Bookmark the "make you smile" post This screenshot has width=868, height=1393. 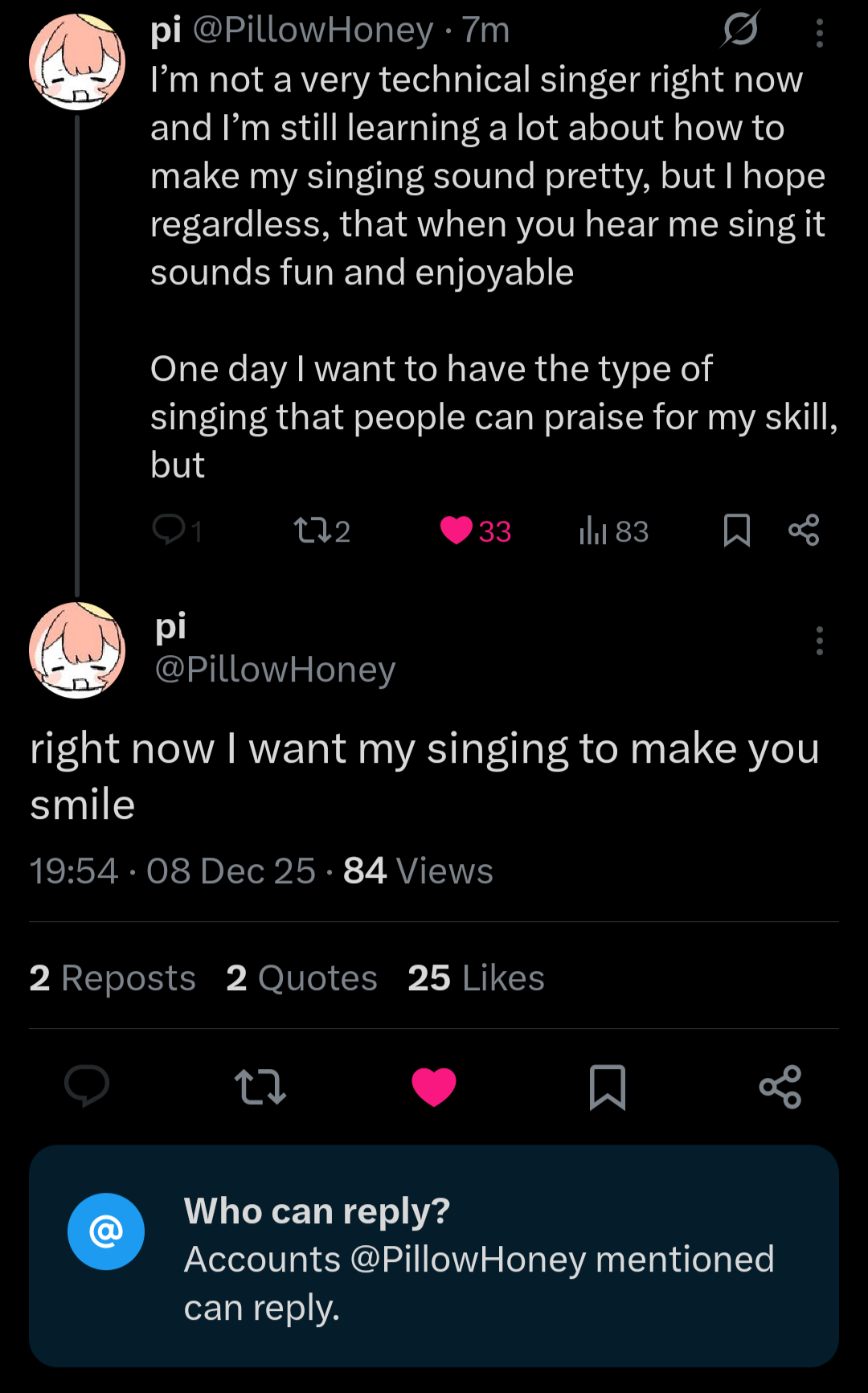[x=608, y=1087]
